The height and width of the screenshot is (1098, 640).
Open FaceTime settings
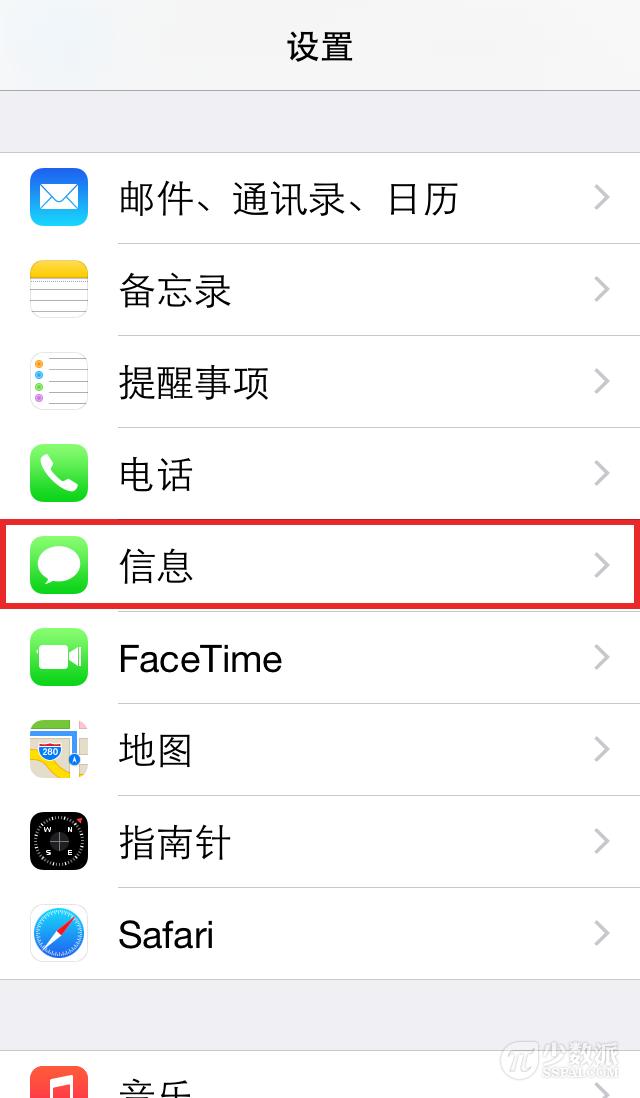320,658
